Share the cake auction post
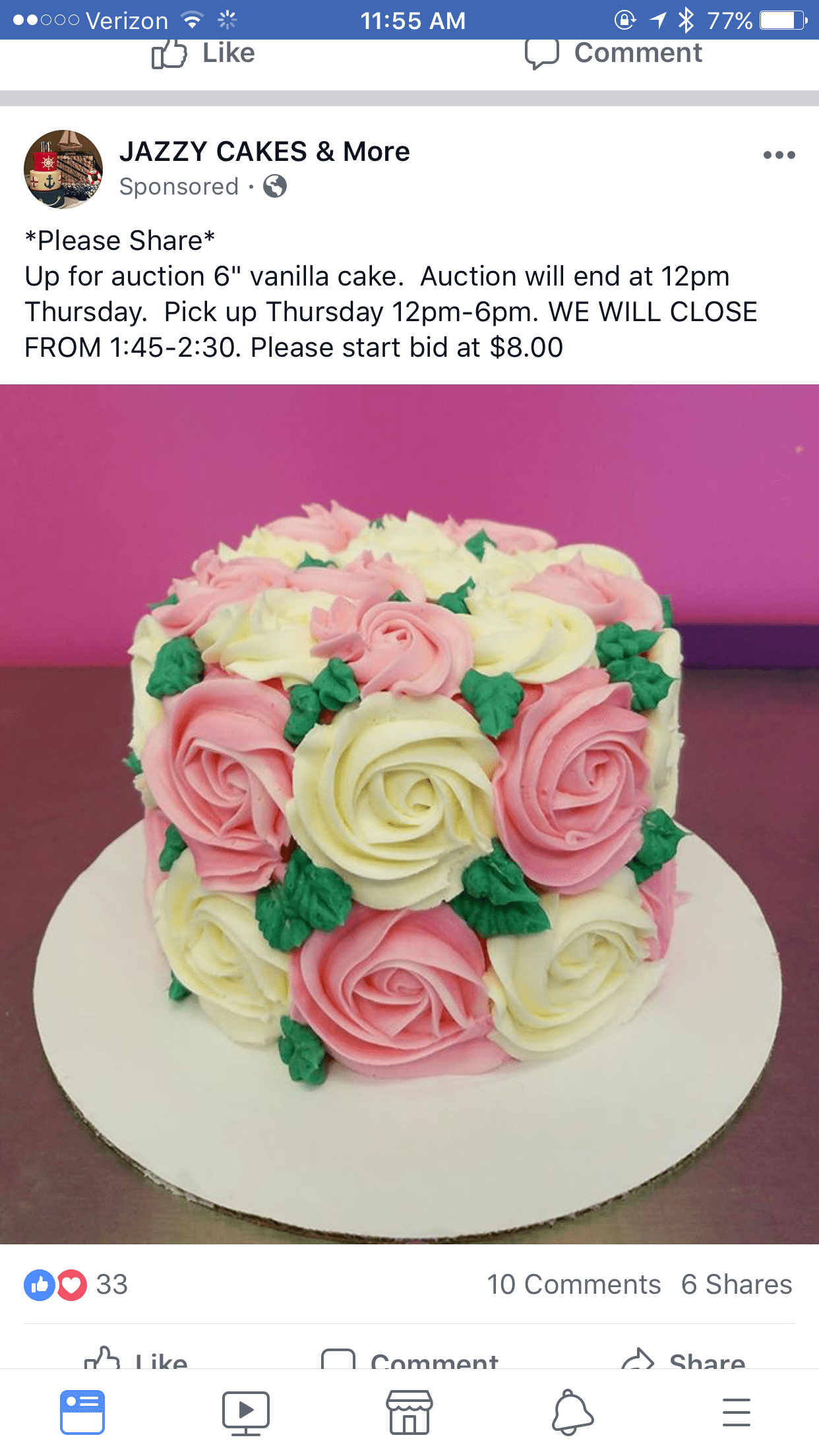Image resolution: width=819 pixels, height=1456 pixels. (x=683, y=1360)
